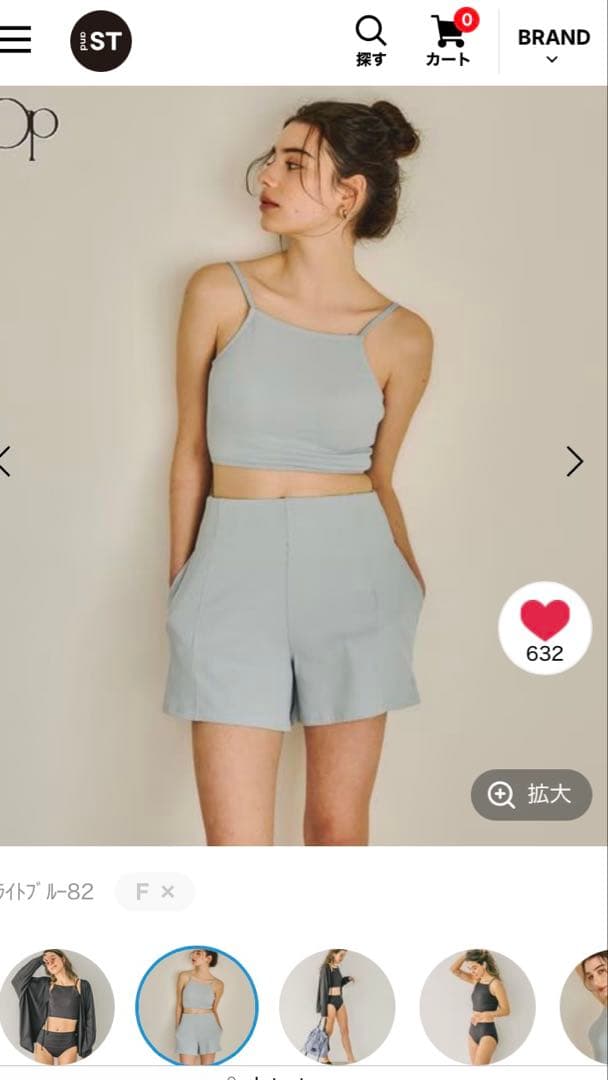Remove the F size chip
608x1080 pixels.
[168, 892]
